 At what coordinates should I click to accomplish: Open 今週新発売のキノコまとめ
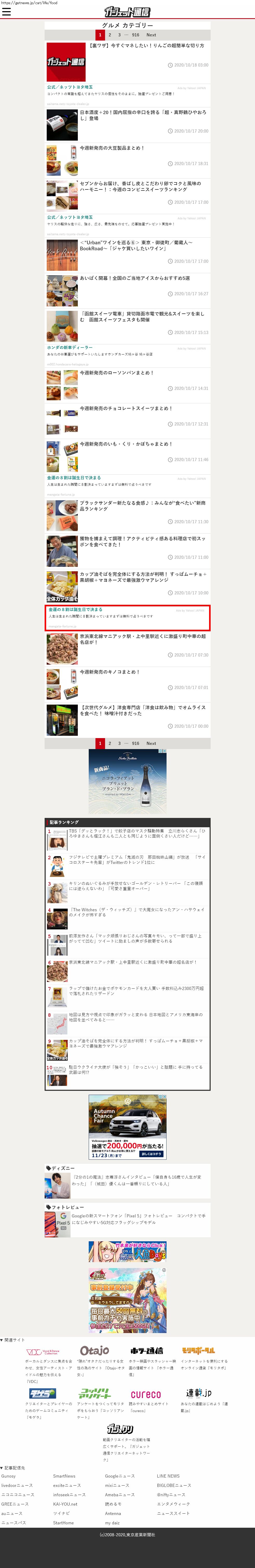[x=109, y=672]
